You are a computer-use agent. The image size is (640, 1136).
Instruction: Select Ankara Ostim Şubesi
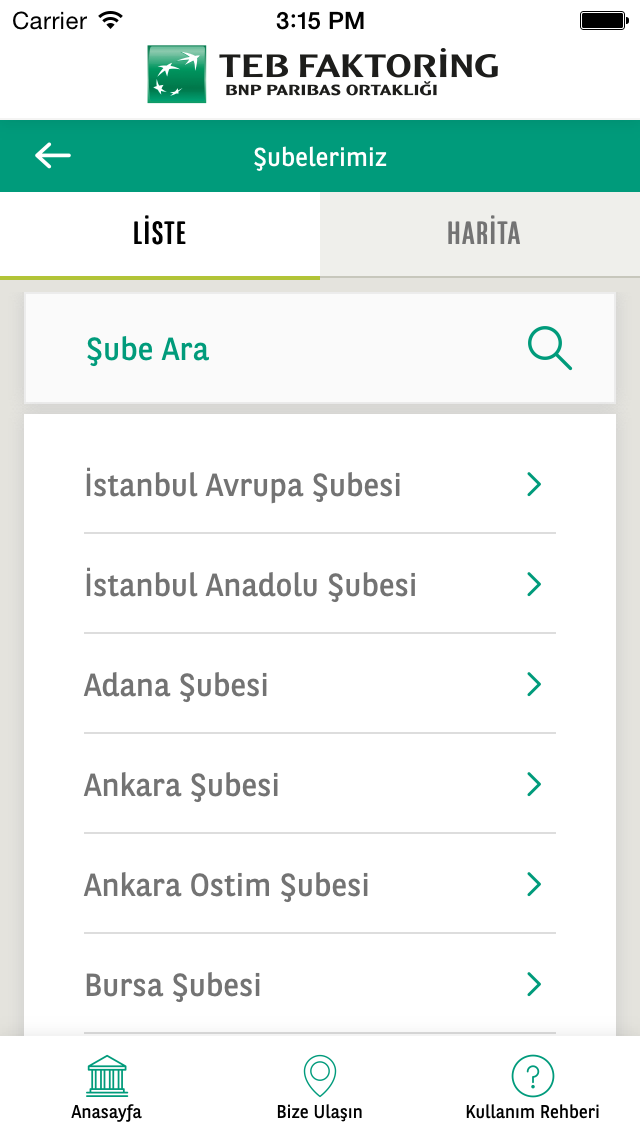pos(320,884)
